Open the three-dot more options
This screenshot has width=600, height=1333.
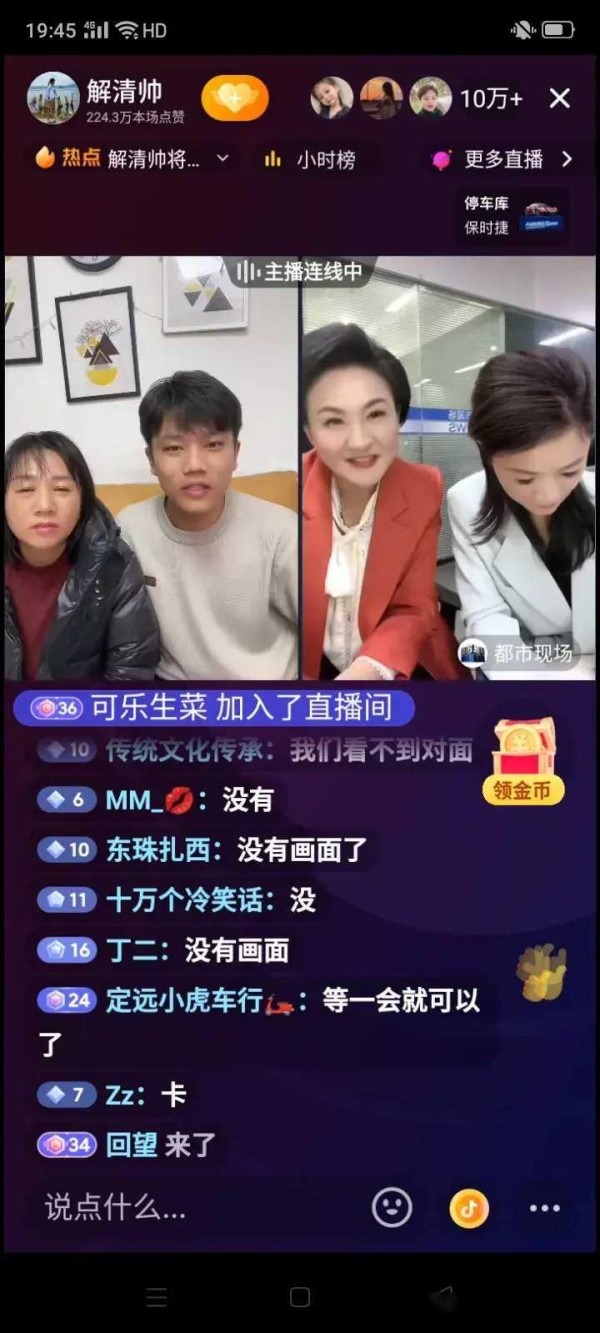coord(544,1208)
